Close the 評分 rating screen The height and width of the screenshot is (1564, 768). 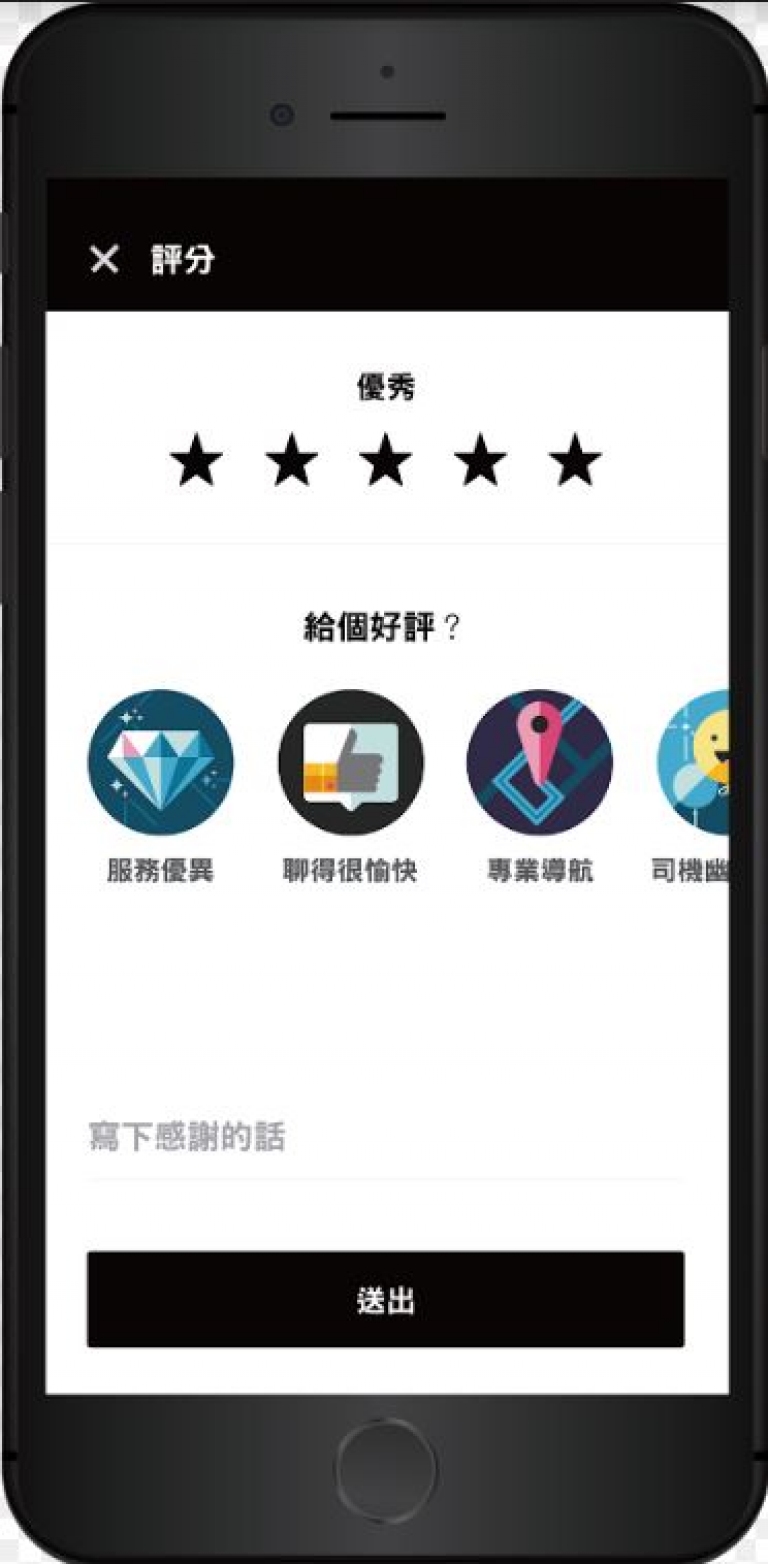104,260
